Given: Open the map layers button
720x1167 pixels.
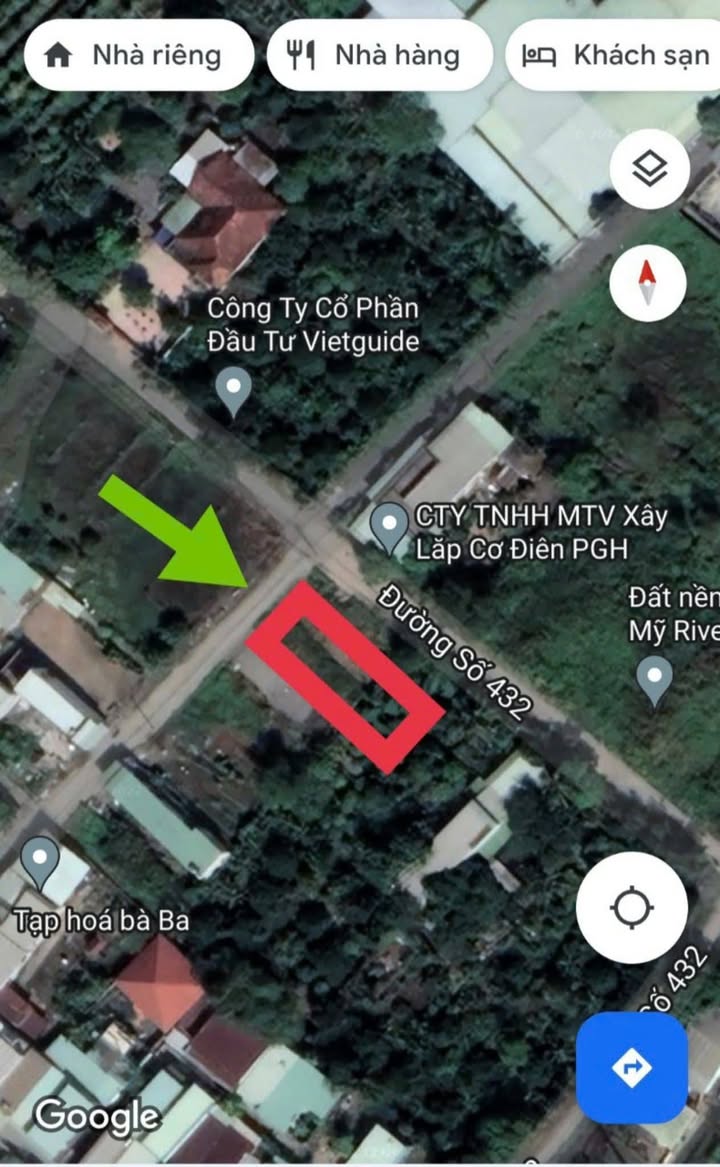Looking at the screenshot, I should [x=649, y=169].
